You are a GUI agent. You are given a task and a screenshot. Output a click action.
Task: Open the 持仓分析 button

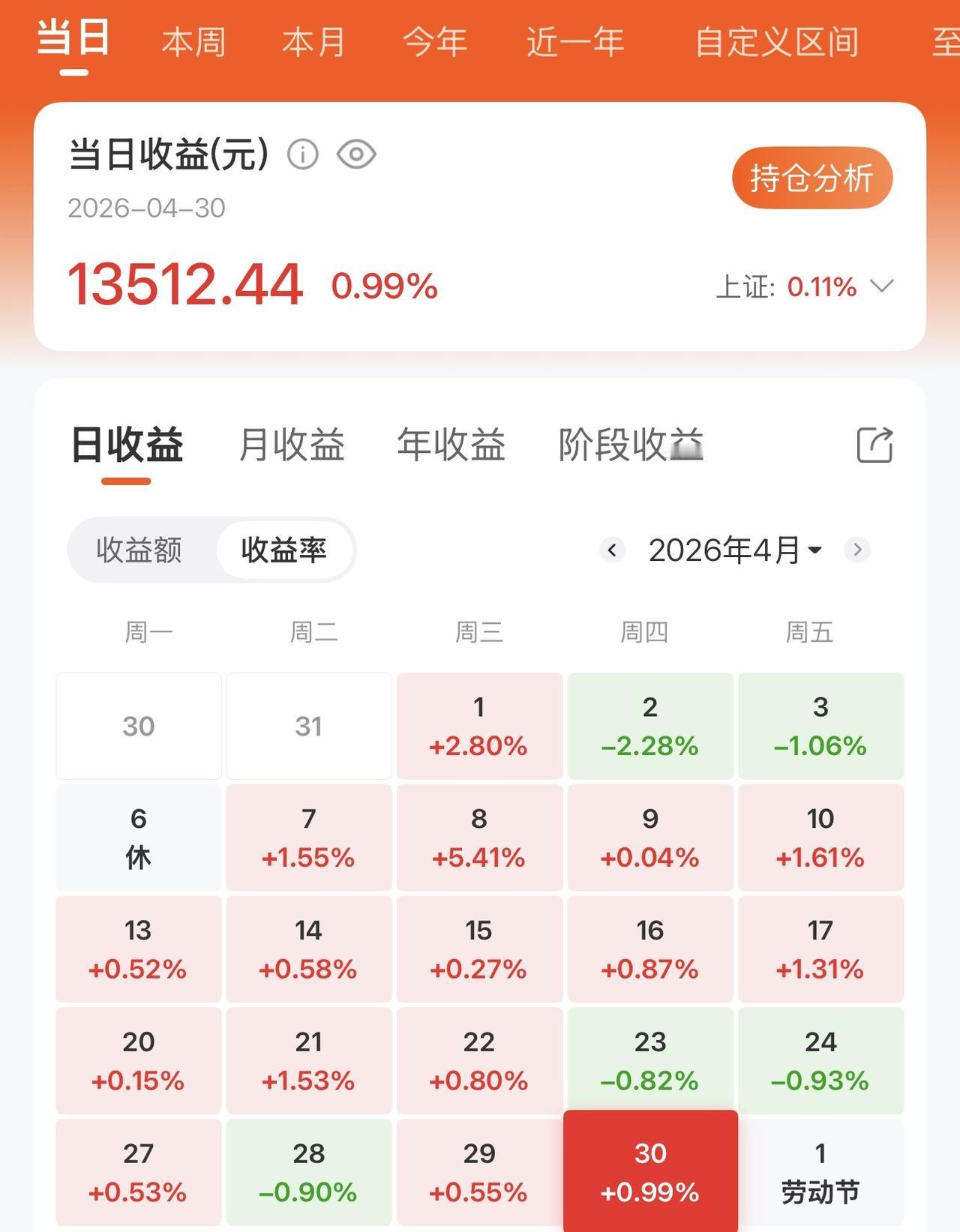tap(811, 177)
